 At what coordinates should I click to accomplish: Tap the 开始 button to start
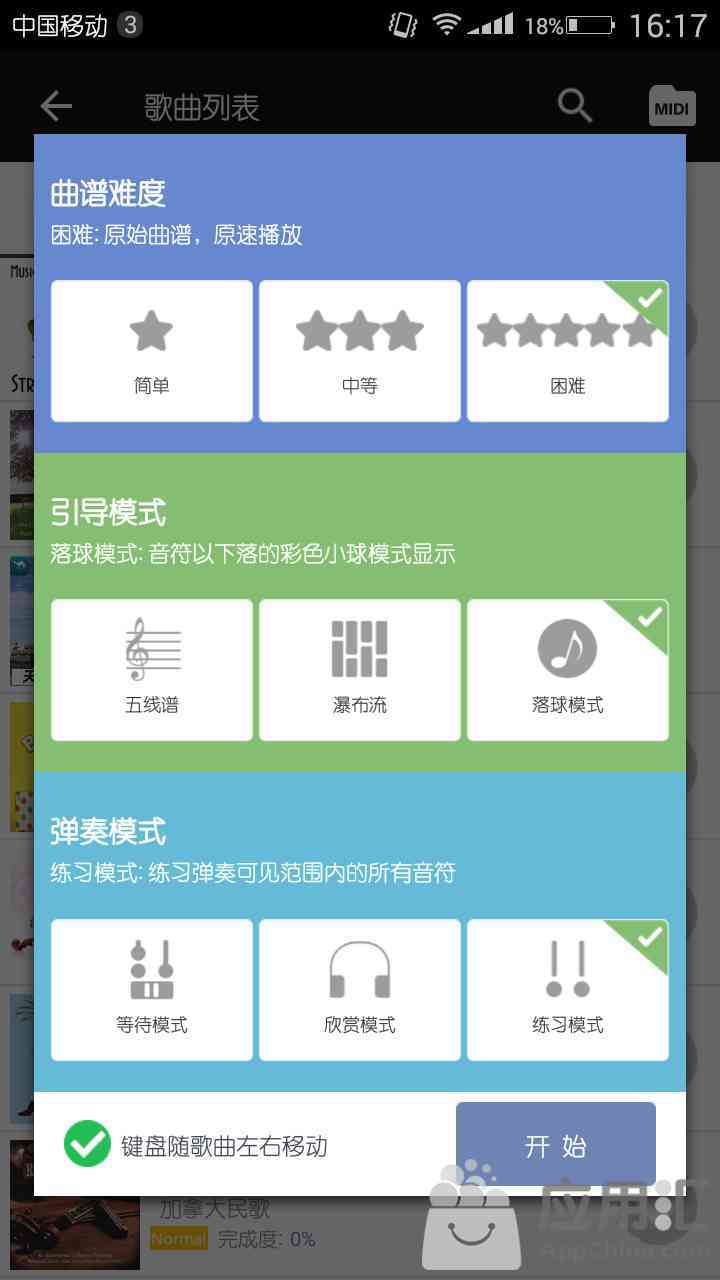[x=555, y=1145]
